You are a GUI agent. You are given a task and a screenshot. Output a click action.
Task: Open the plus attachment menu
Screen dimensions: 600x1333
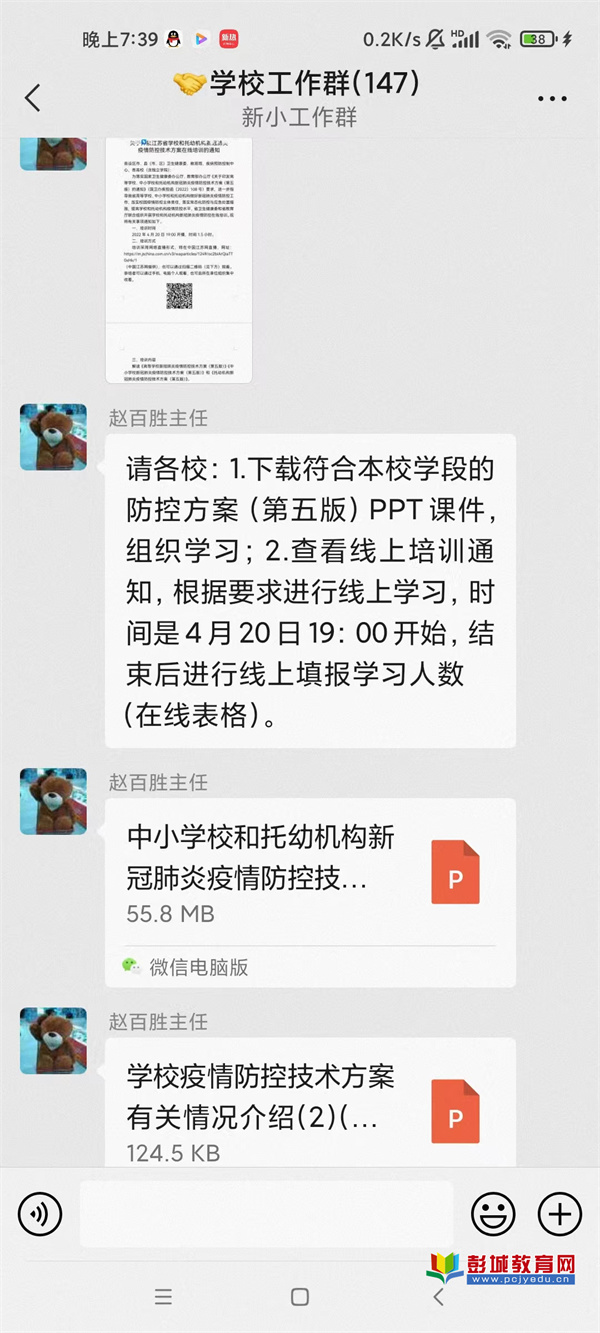click(559, 1215)
